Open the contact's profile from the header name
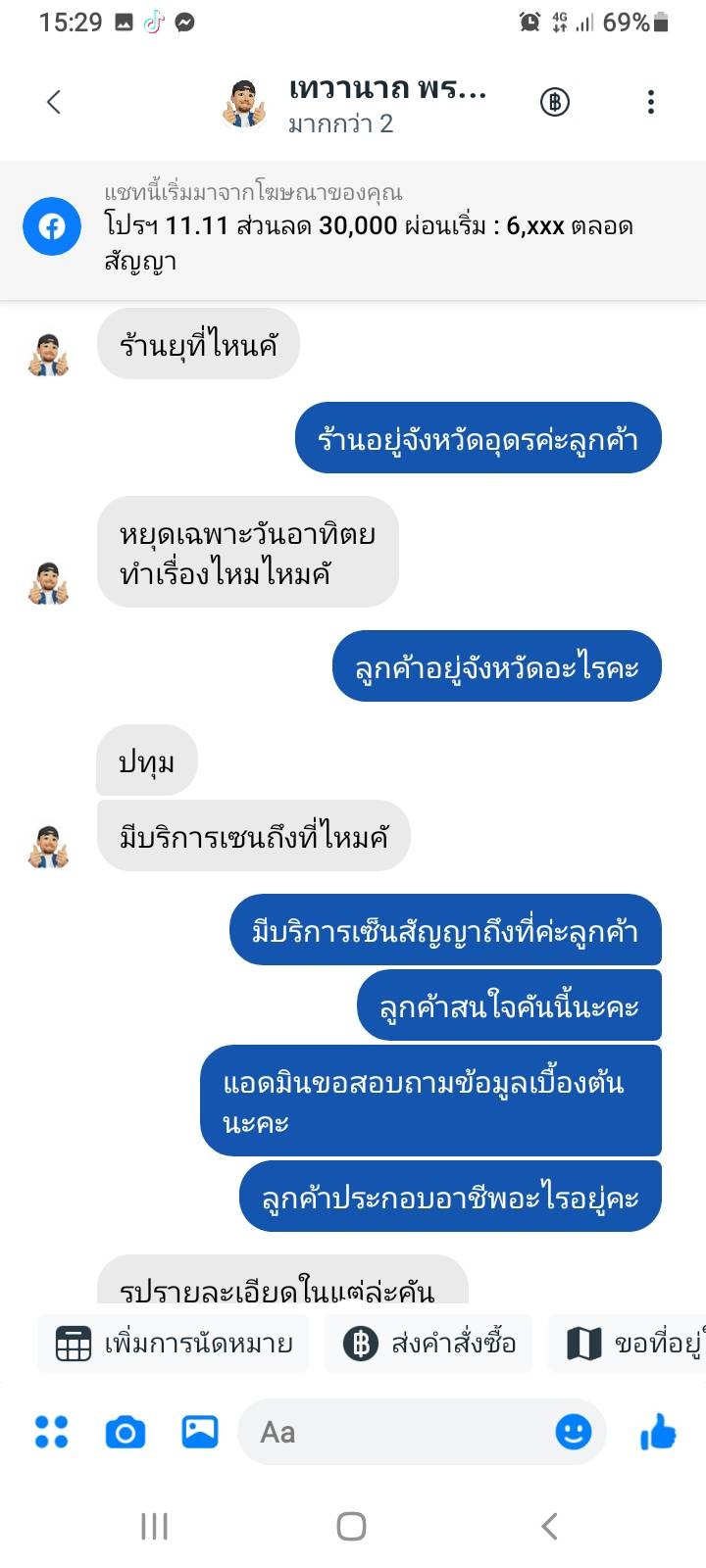Viewport: 706px width, 1568px height. 387,88
